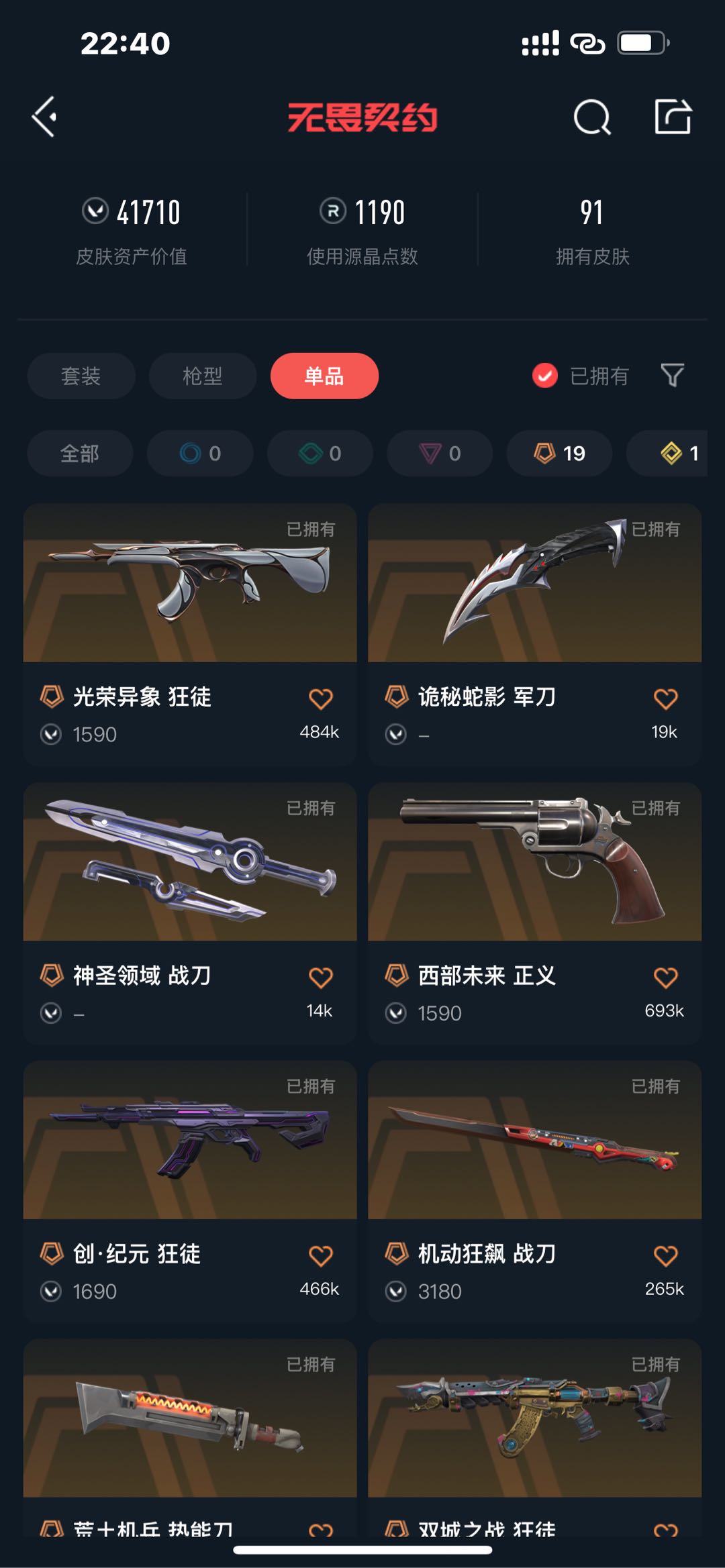Go back using the top-left arrow

[44, 117]
